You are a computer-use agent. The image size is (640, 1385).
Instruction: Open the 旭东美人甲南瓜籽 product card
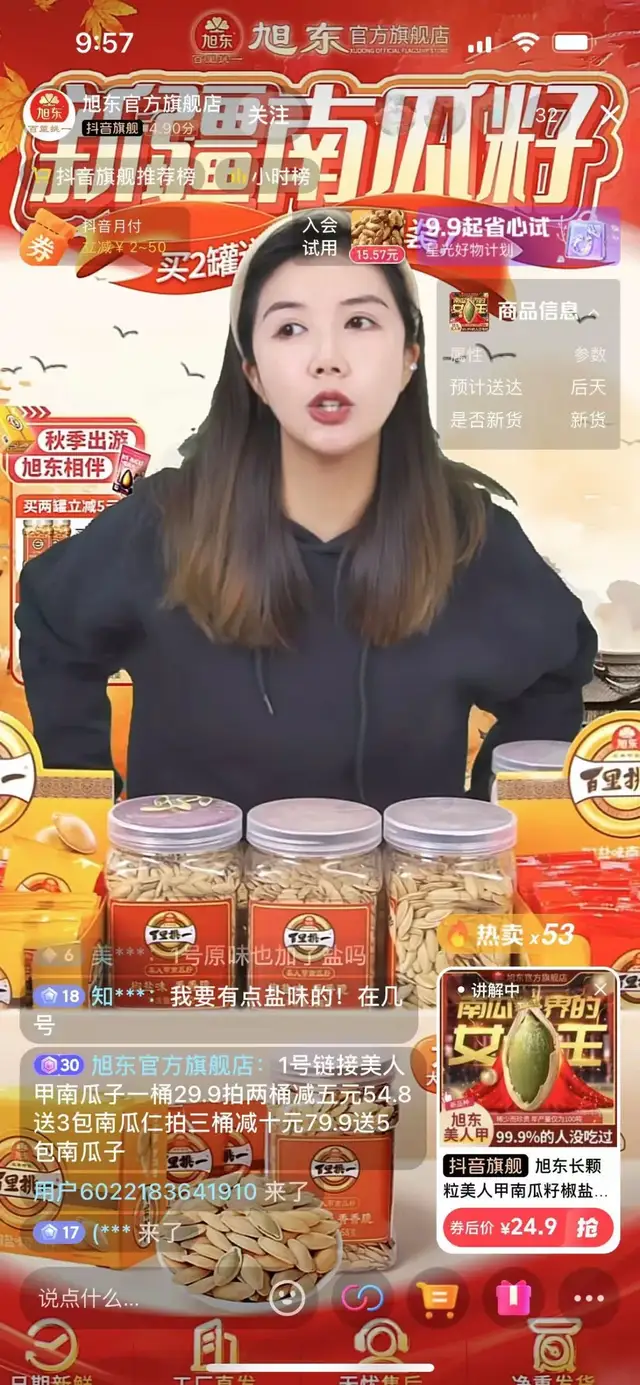click(527, 1080)
